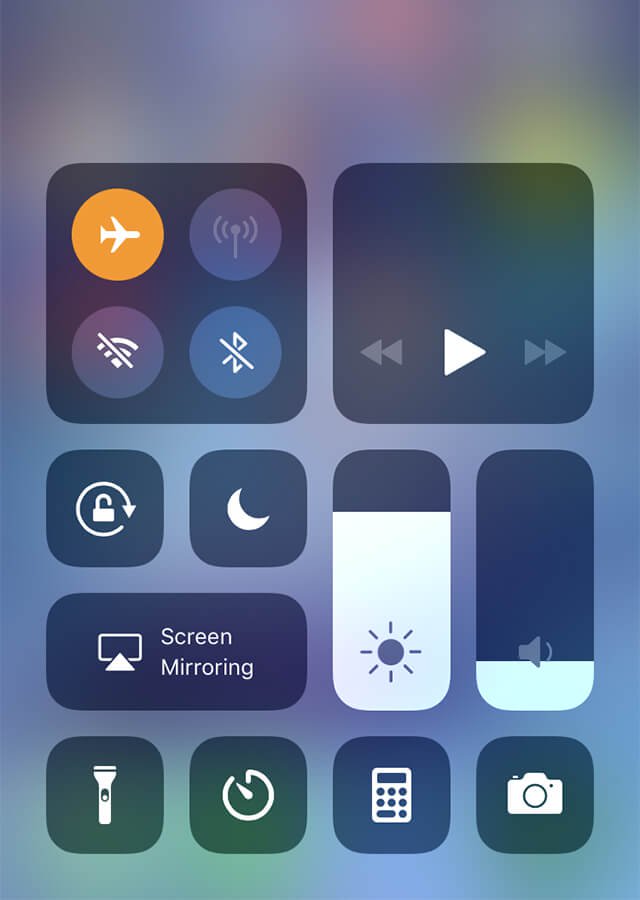Open the timer
This screenshot has height=900, width=640.
point(248,795)
